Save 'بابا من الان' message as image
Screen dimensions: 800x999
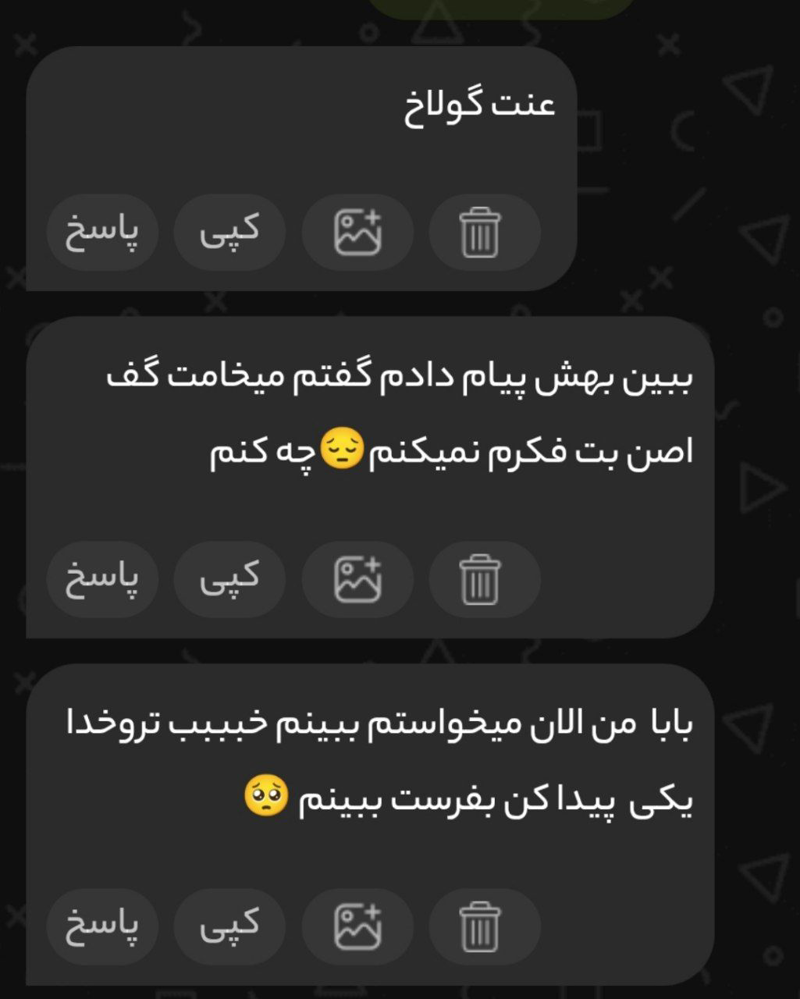coord(357,925)
